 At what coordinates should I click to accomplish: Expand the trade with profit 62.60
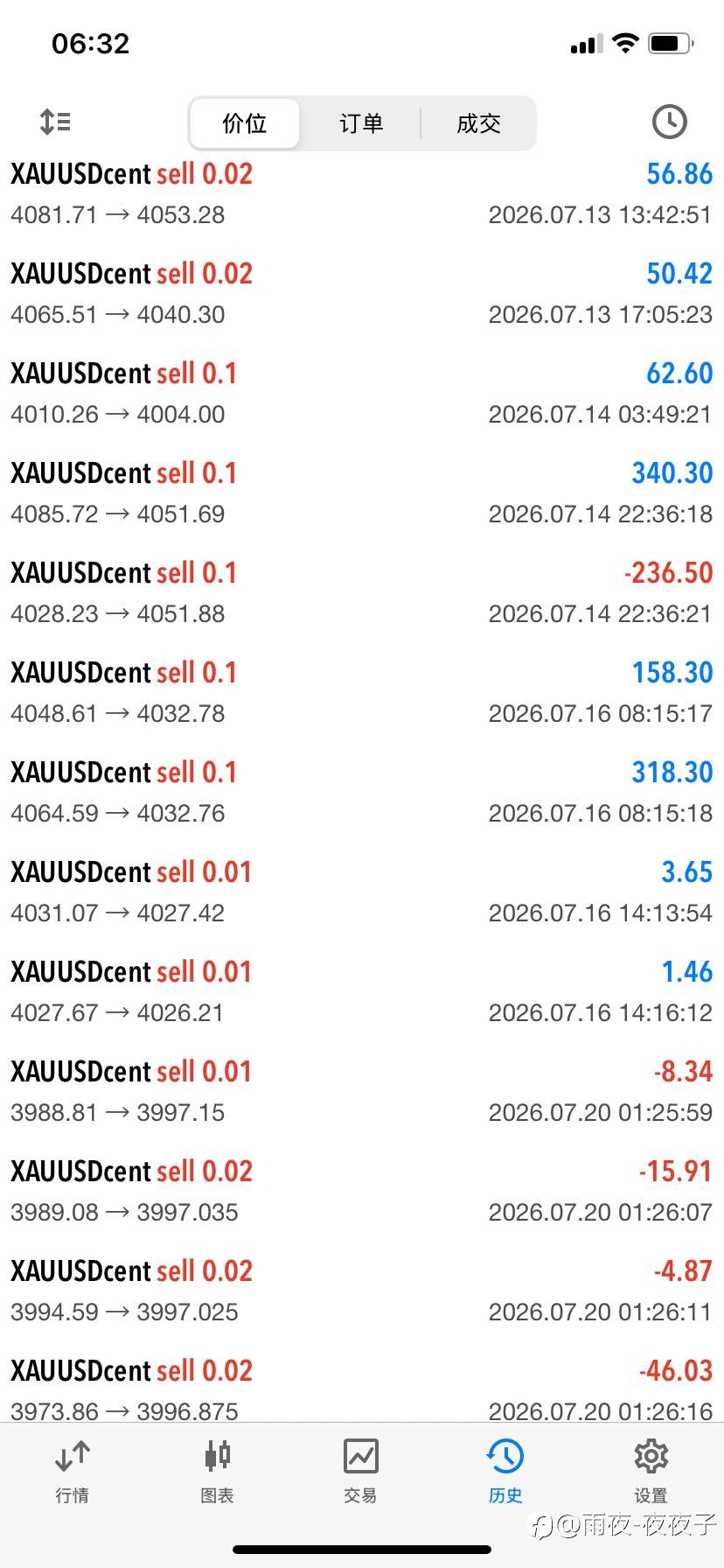pos(362,393)
